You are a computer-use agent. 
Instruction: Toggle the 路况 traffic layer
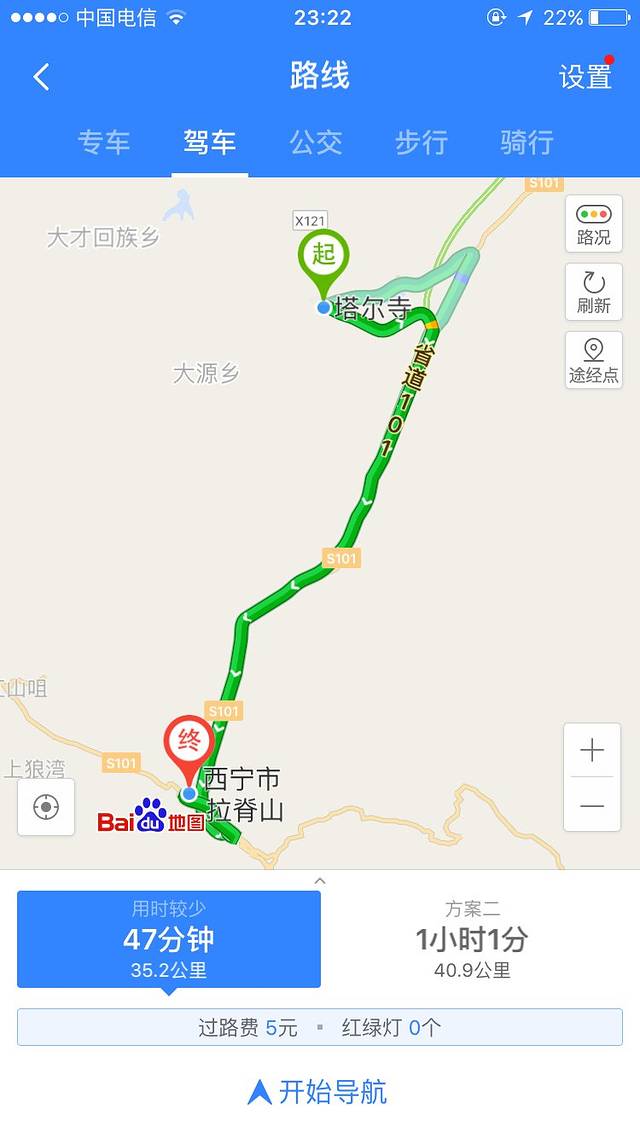[593, 224]
